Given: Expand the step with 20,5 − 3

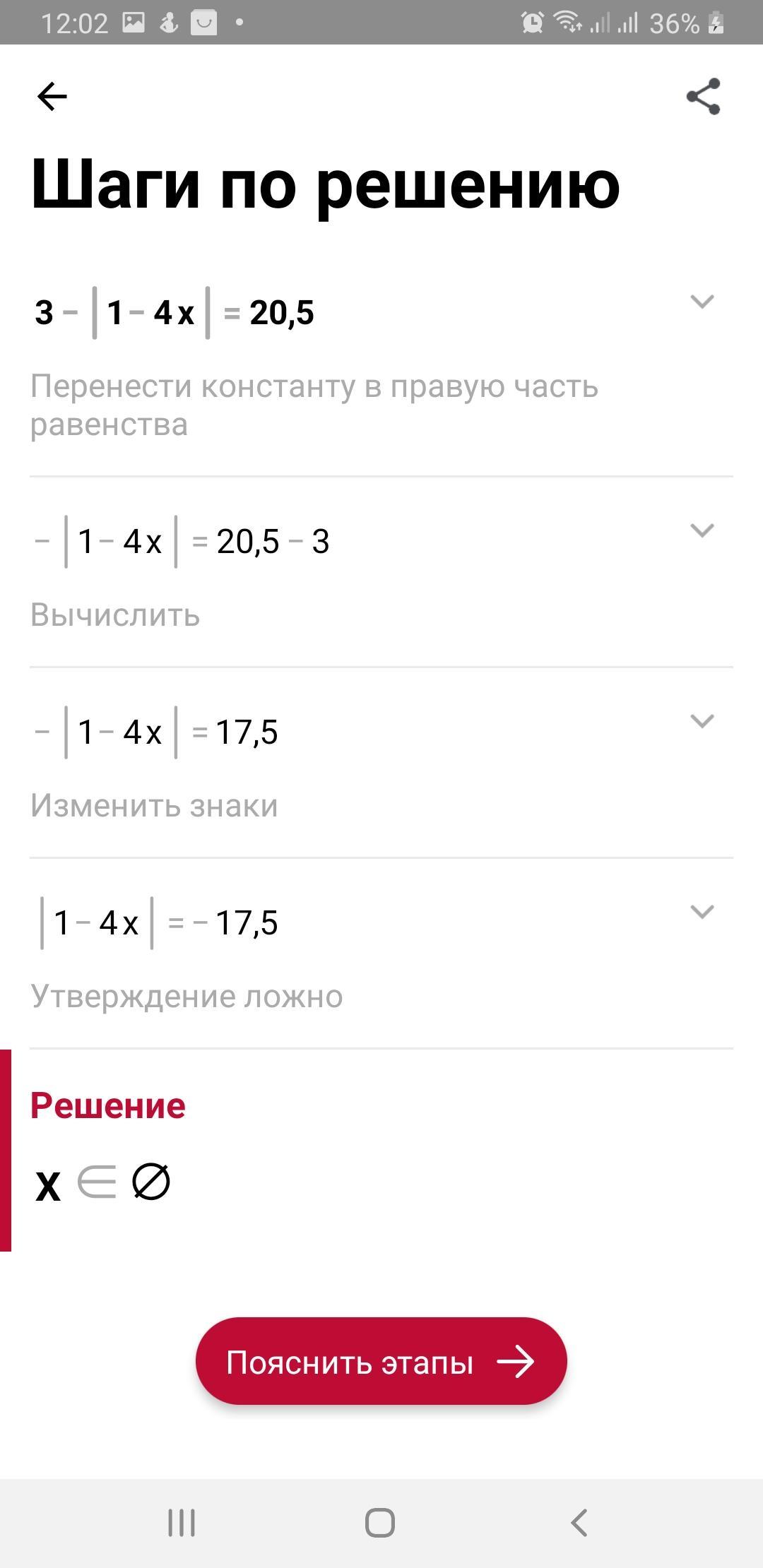Looking at the screenshot, I should (x=702, y=530).
